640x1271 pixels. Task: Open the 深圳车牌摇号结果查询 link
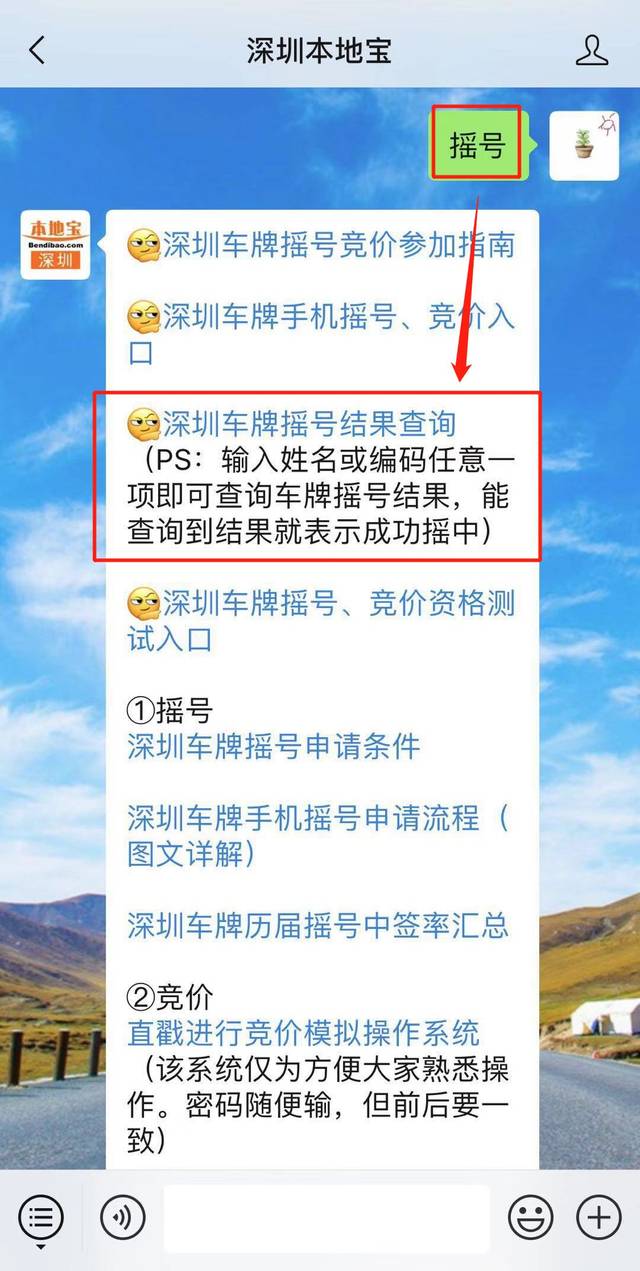click(x=309, y=424)
